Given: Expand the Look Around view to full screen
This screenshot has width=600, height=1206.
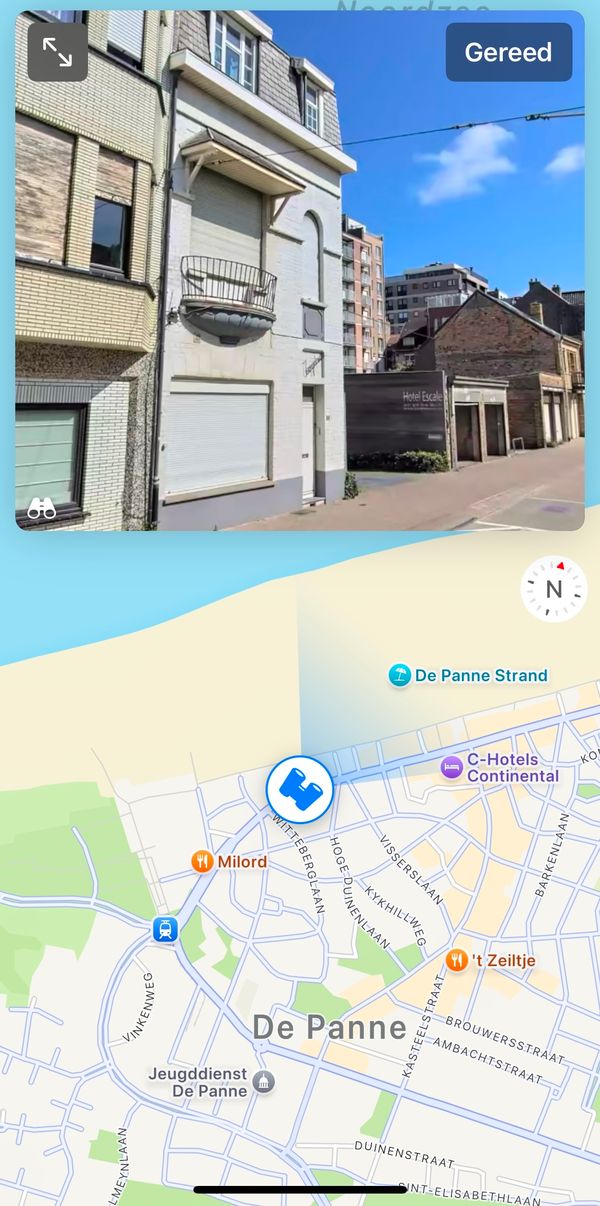Looking at the screenshot, I should 57,52.
